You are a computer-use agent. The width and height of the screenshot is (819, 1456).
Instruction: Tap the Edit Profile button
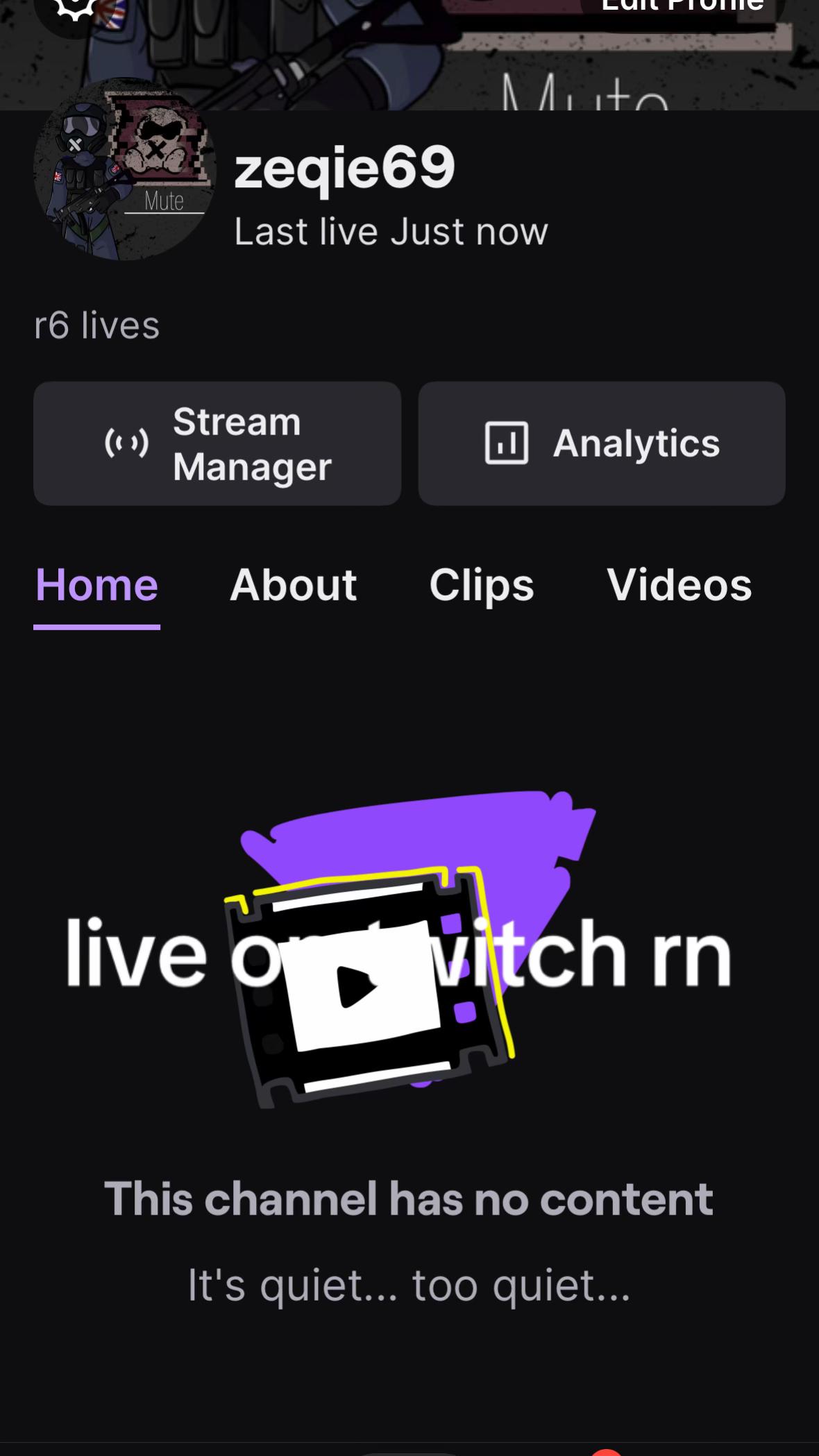click(682, 7)
